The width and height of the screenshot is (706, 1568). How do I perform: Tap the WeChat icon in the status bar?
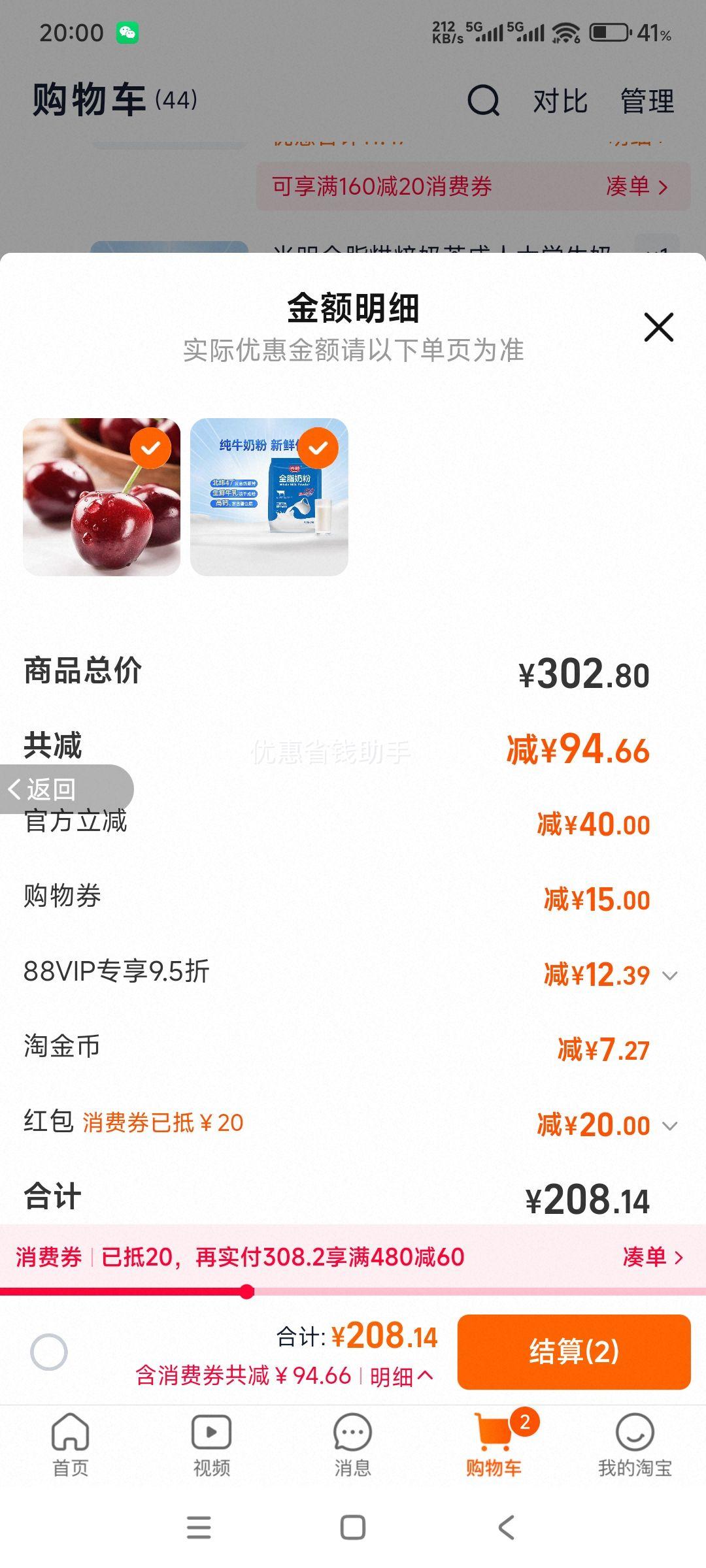coord(128,31)
